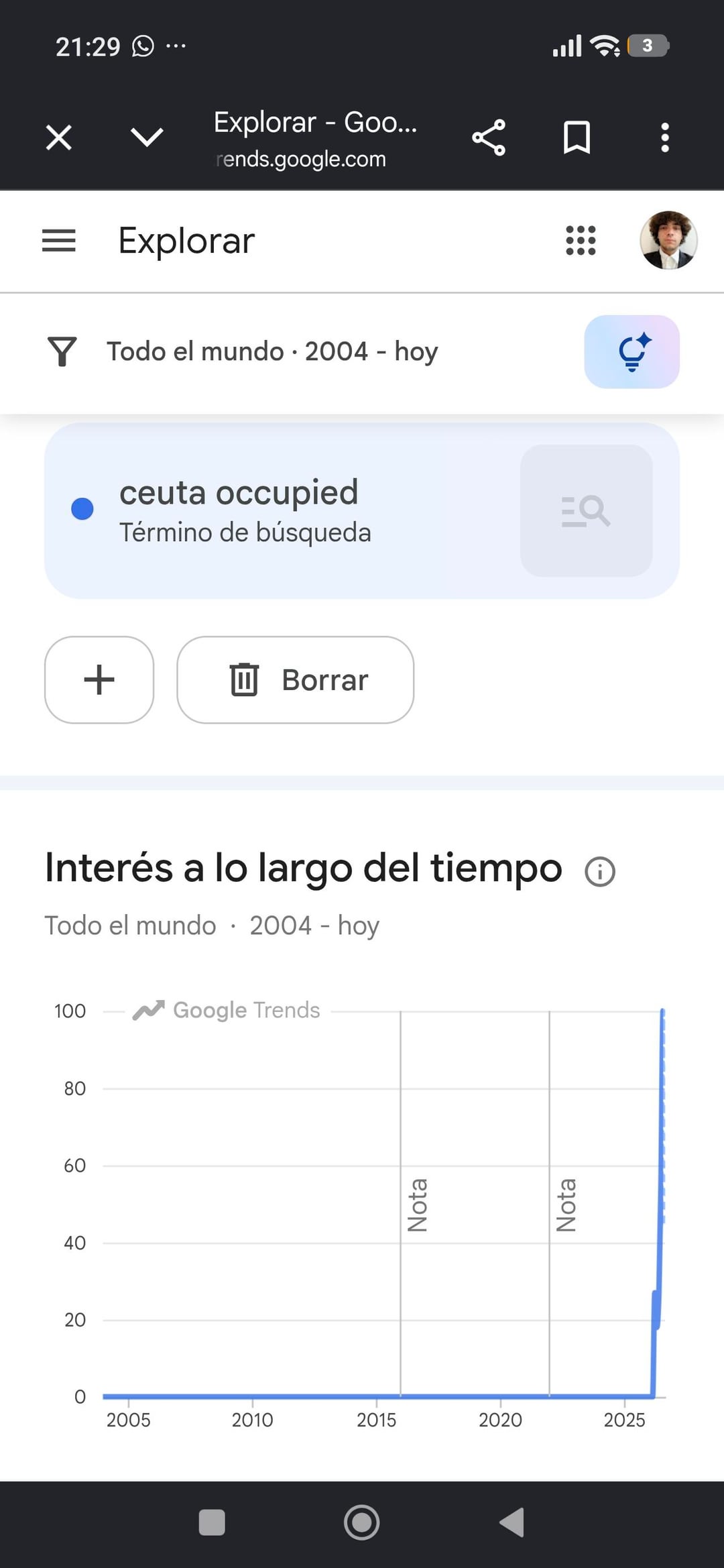Add a comparison term with plus button
The image size is (724, 1568).
[99, 679]
